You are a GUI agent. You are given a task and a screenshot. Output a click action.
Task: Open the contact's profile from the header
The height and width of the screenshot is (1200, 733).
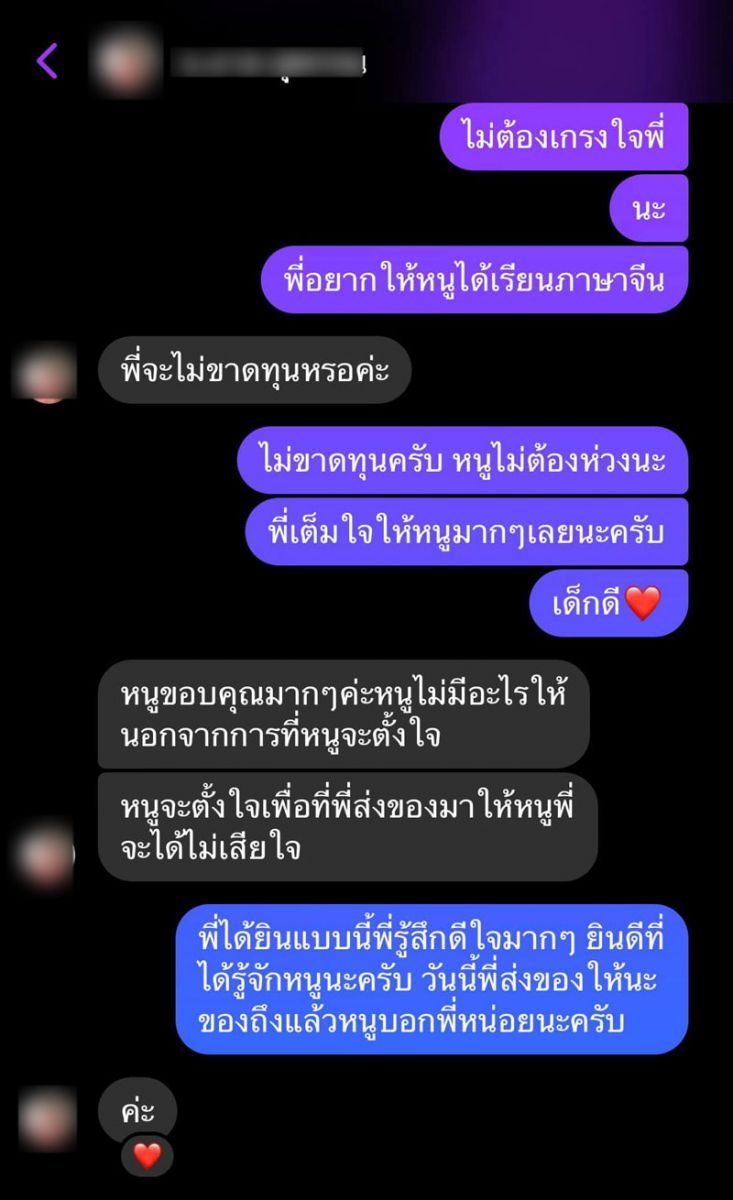click(126, 62)
